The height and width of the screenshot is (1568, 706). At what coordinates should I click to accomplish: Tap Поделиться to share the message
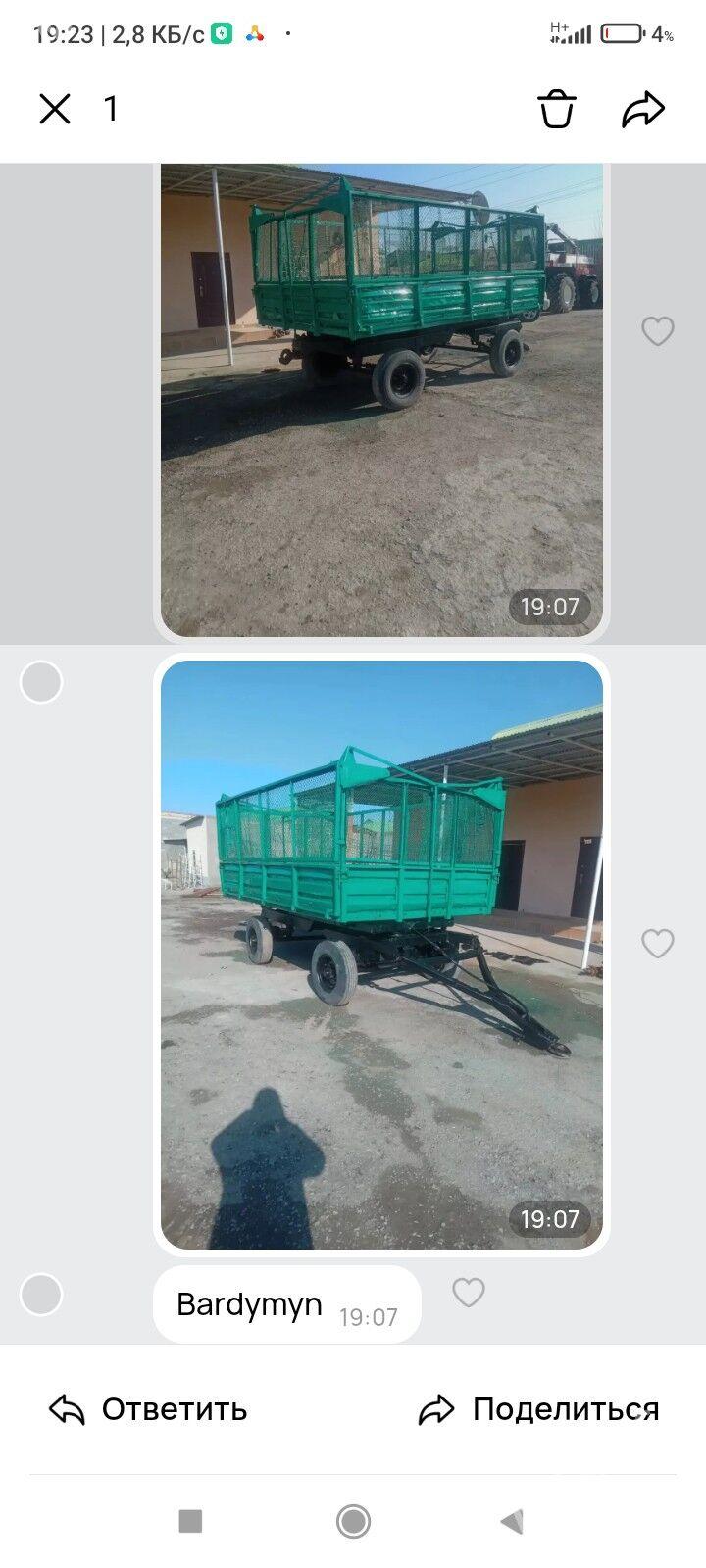[538, 1409]
